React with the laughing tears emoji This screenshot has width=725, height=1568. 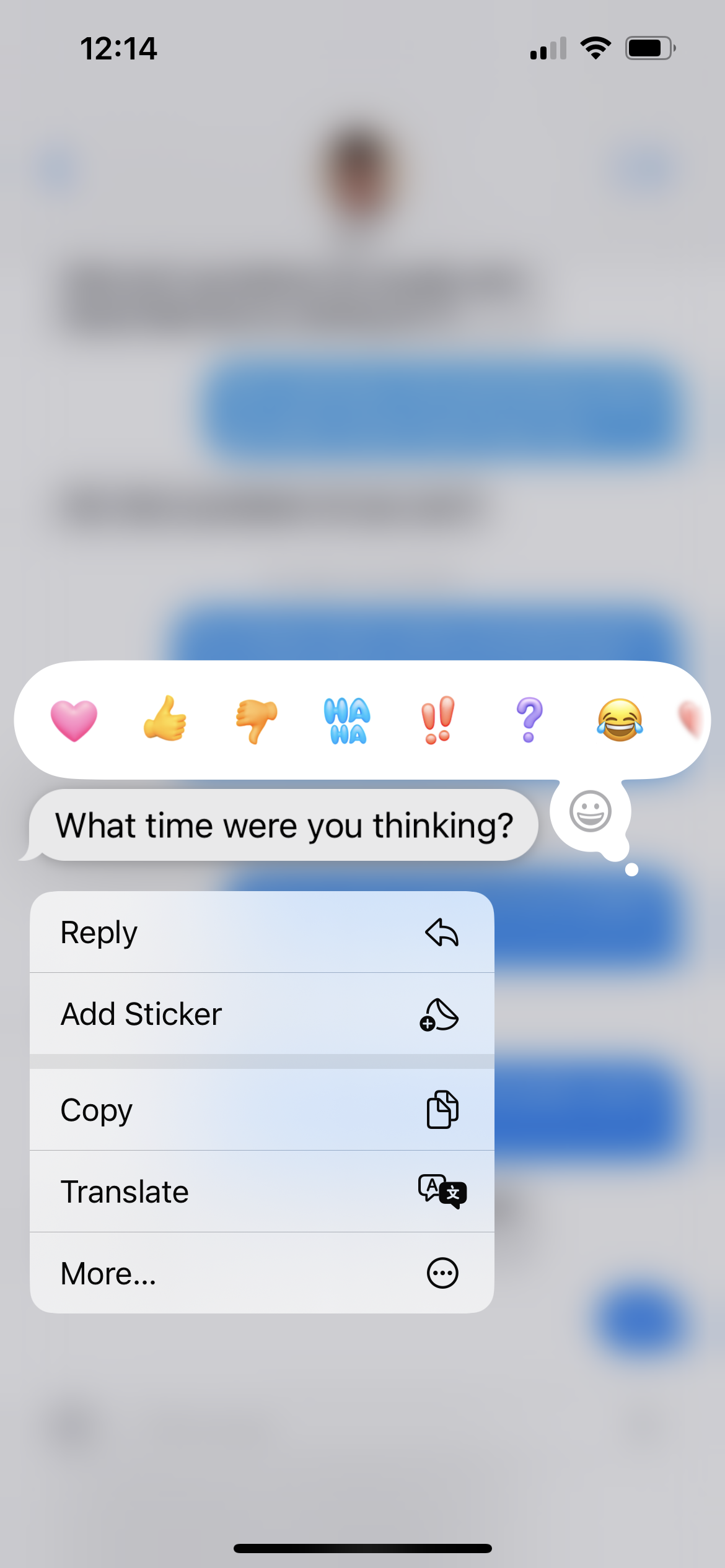[x=620, y=720]
